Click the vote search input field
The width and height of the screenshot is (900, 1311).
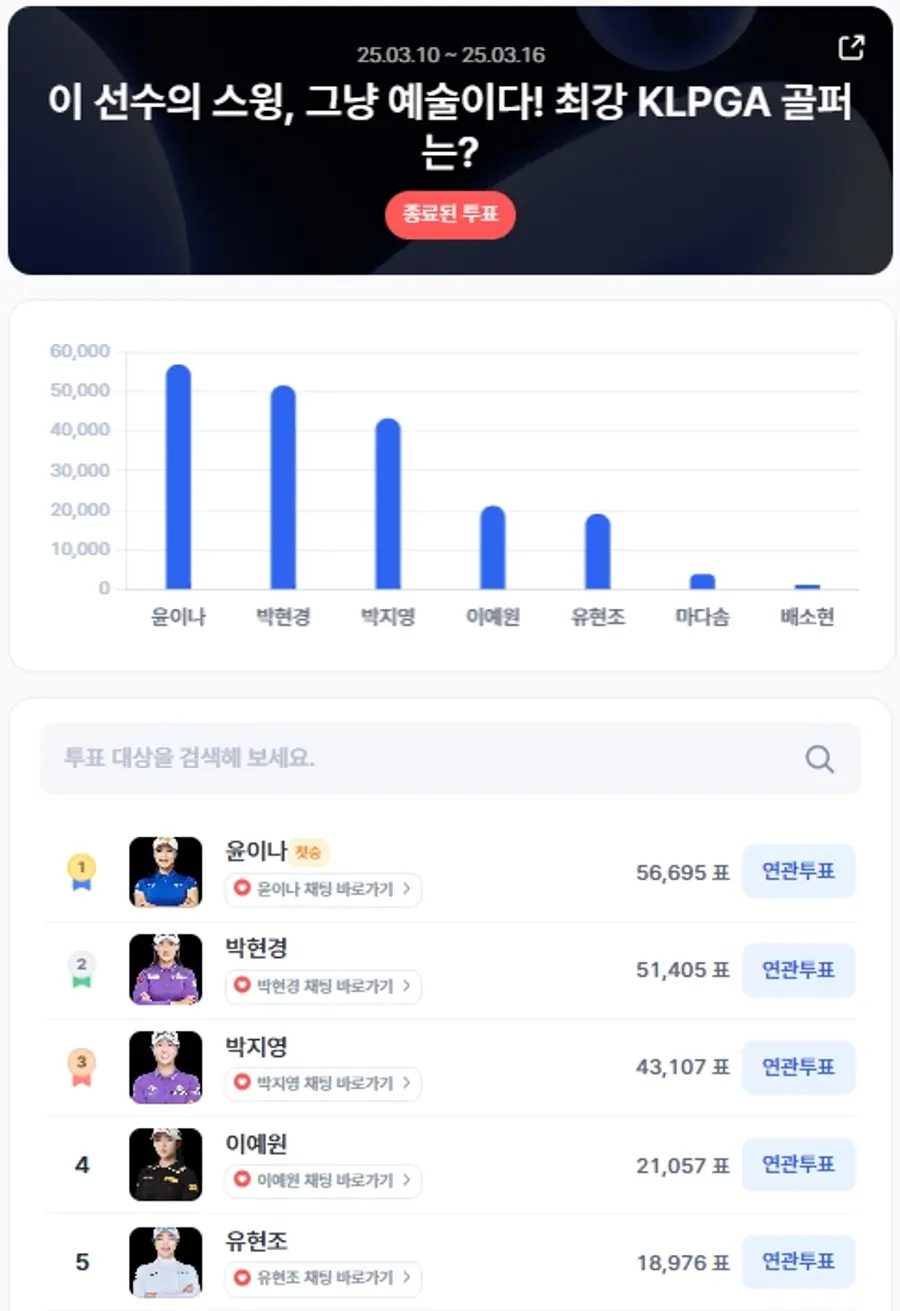click(400, 758)
